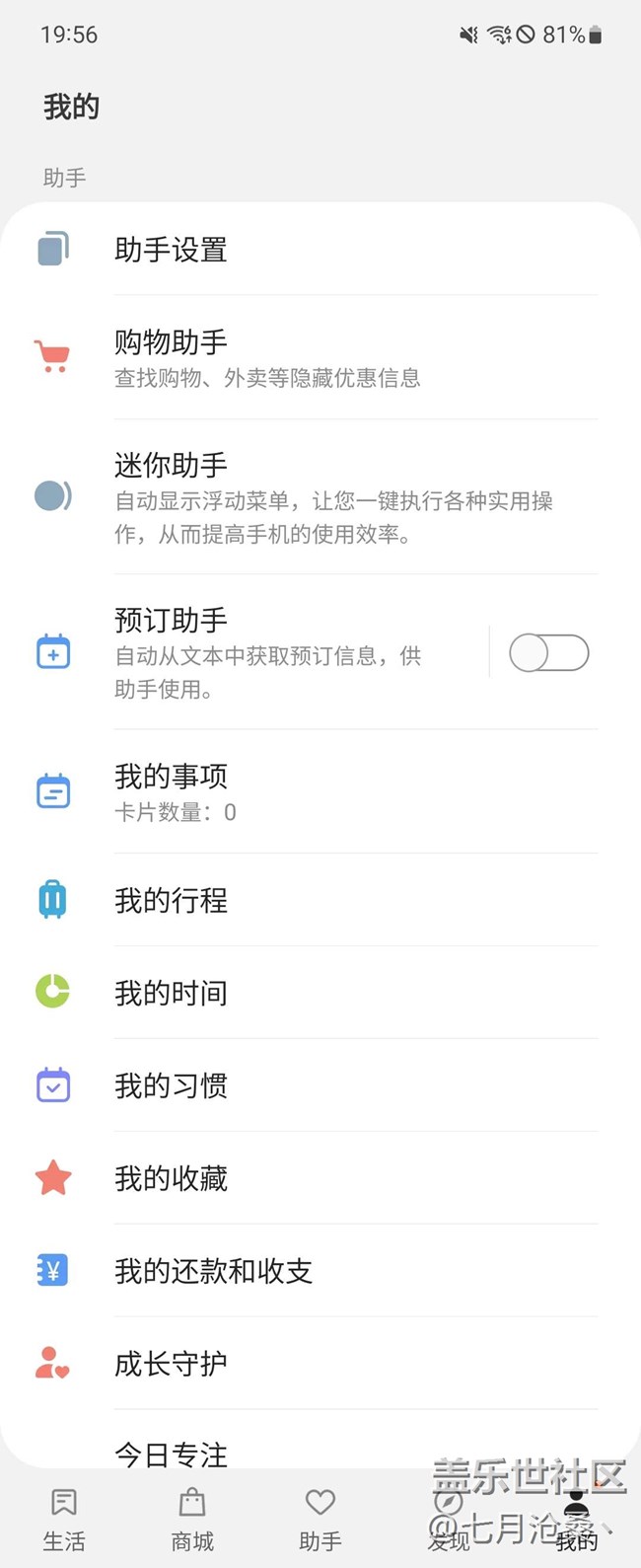
Task: Select the 我的 tab
Action: pos(576,1520)
